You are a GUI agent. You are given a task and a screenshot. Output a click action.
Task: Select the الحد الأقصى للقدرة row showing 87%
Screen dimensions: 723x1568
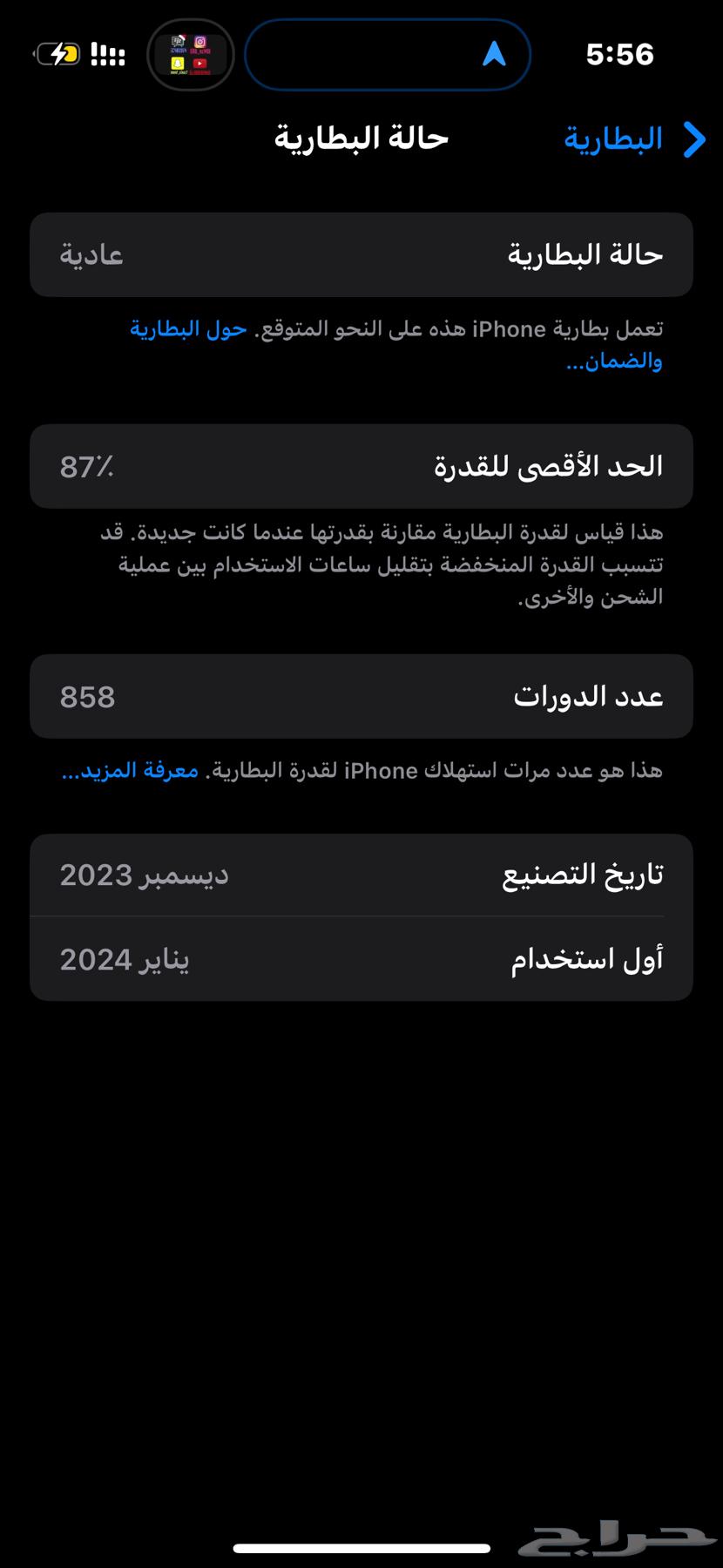pyautogui.click(x=361, y=466)
